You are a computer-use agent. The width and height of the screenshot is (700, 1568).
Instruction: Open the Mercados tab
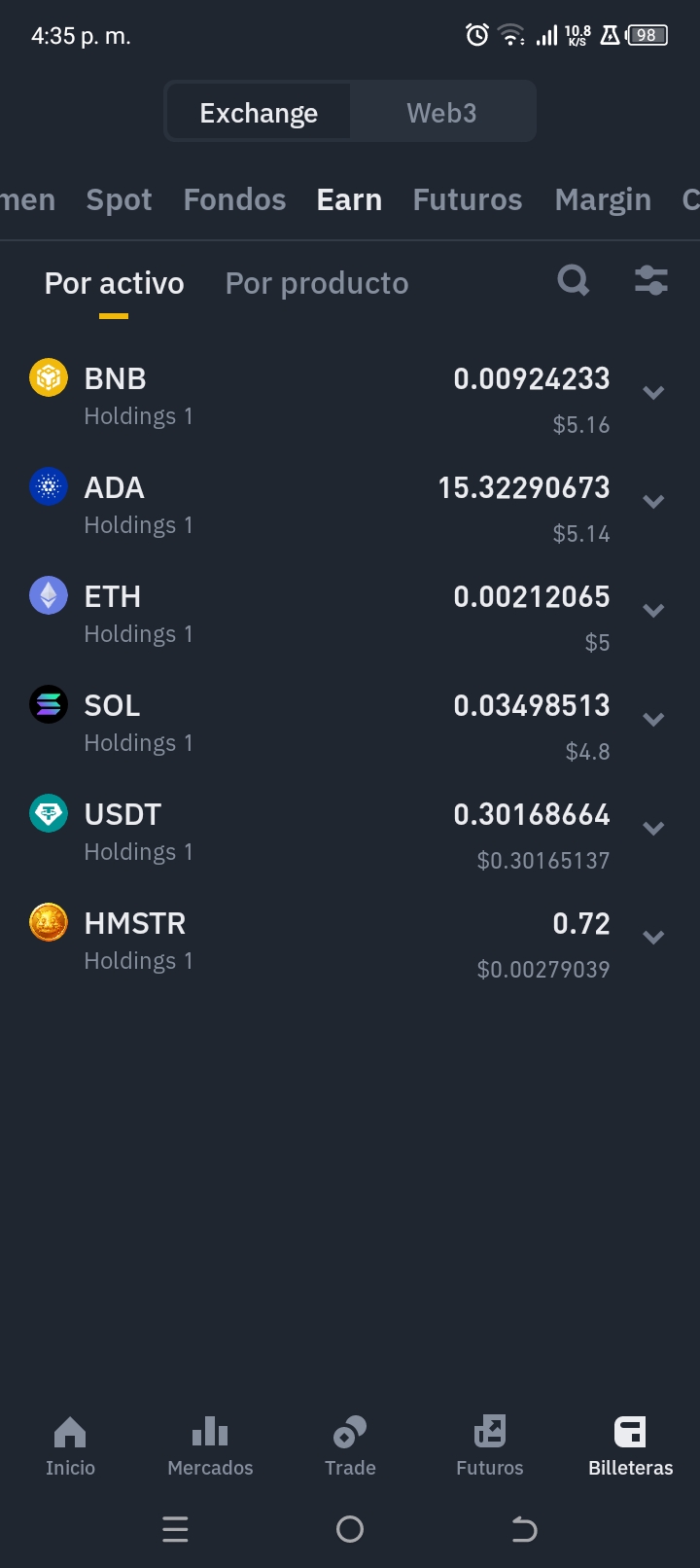tap(210, 1445)
